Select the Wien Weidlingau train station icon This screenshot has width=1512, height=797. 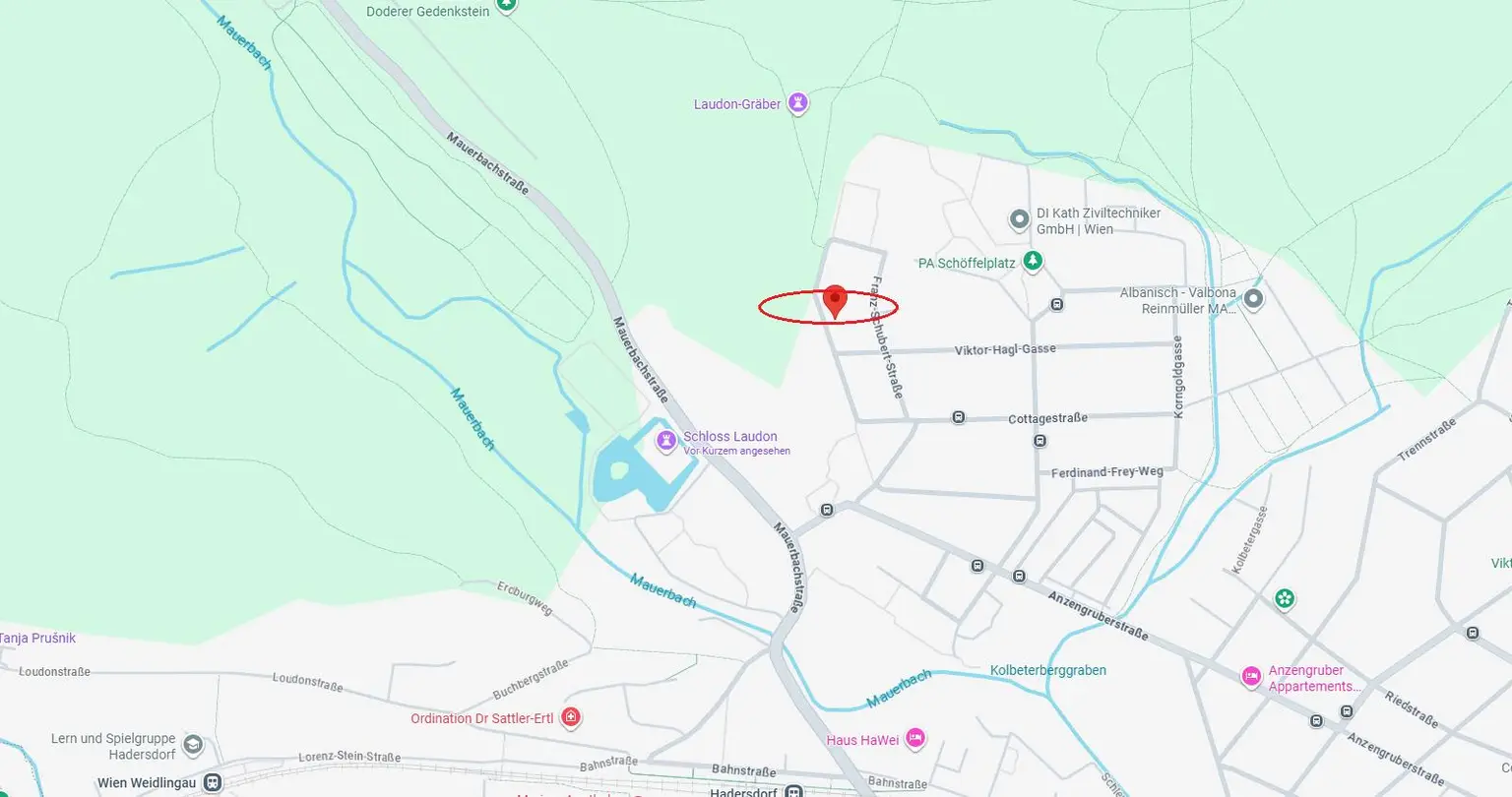212,783
